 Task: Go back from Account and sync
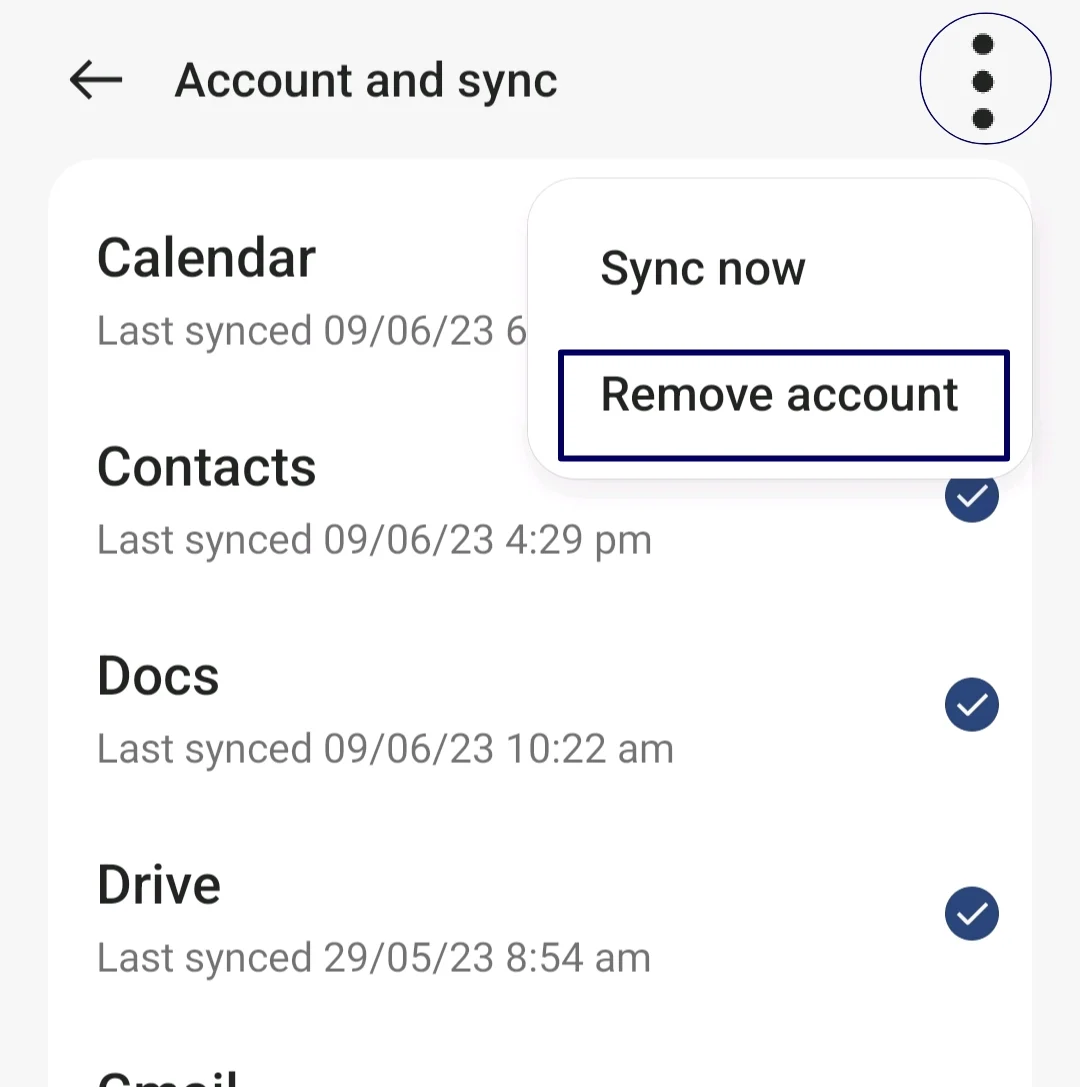point(96,80)
